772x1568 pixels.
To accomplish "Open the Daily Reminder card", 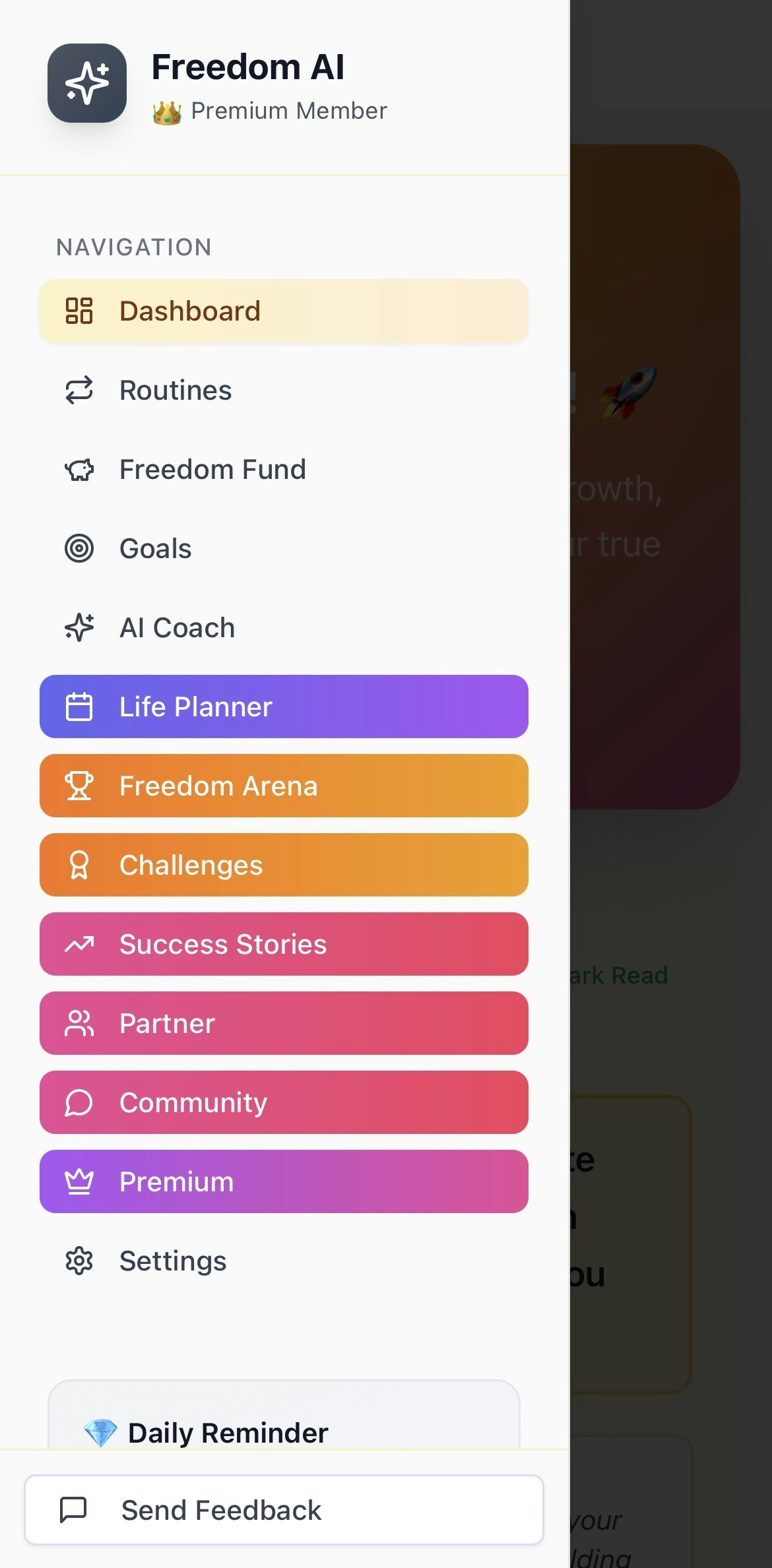I will [284, 1433].
